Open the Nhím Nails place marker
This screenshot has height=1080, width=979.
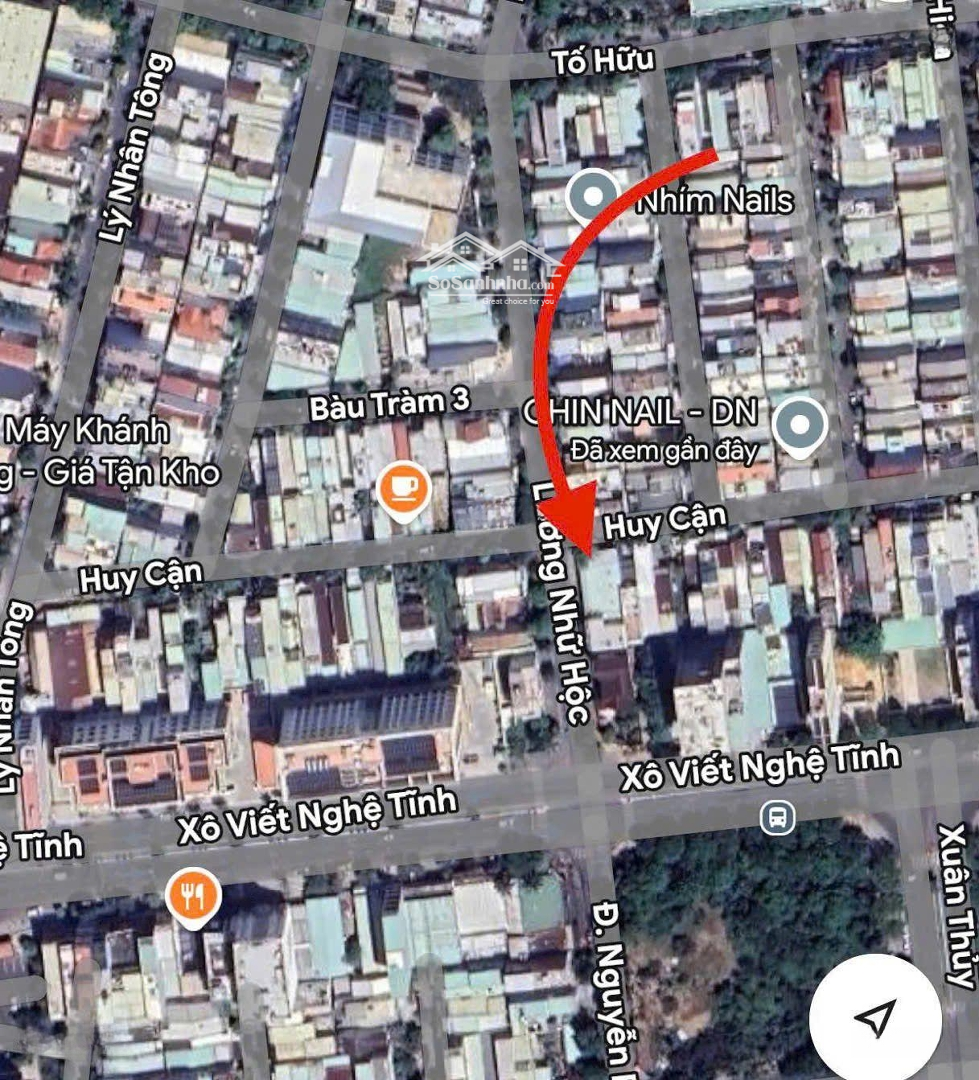(594, 194)
